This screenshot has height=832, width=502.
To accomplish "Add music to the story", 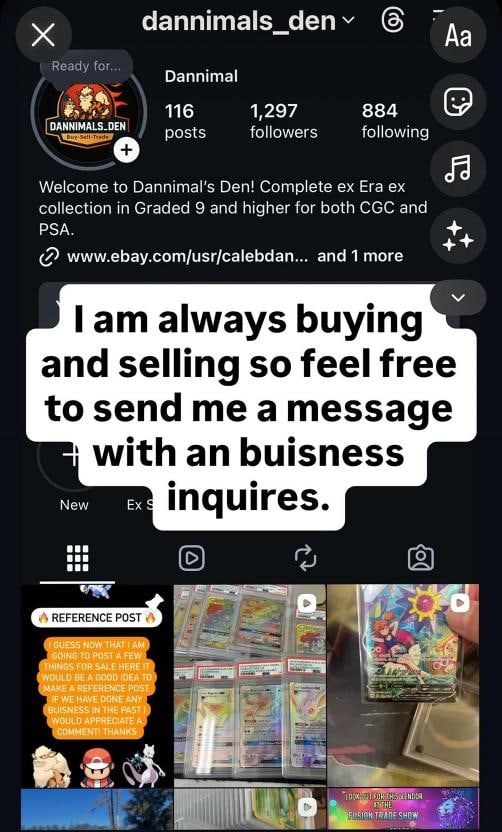I will [458, 169].
